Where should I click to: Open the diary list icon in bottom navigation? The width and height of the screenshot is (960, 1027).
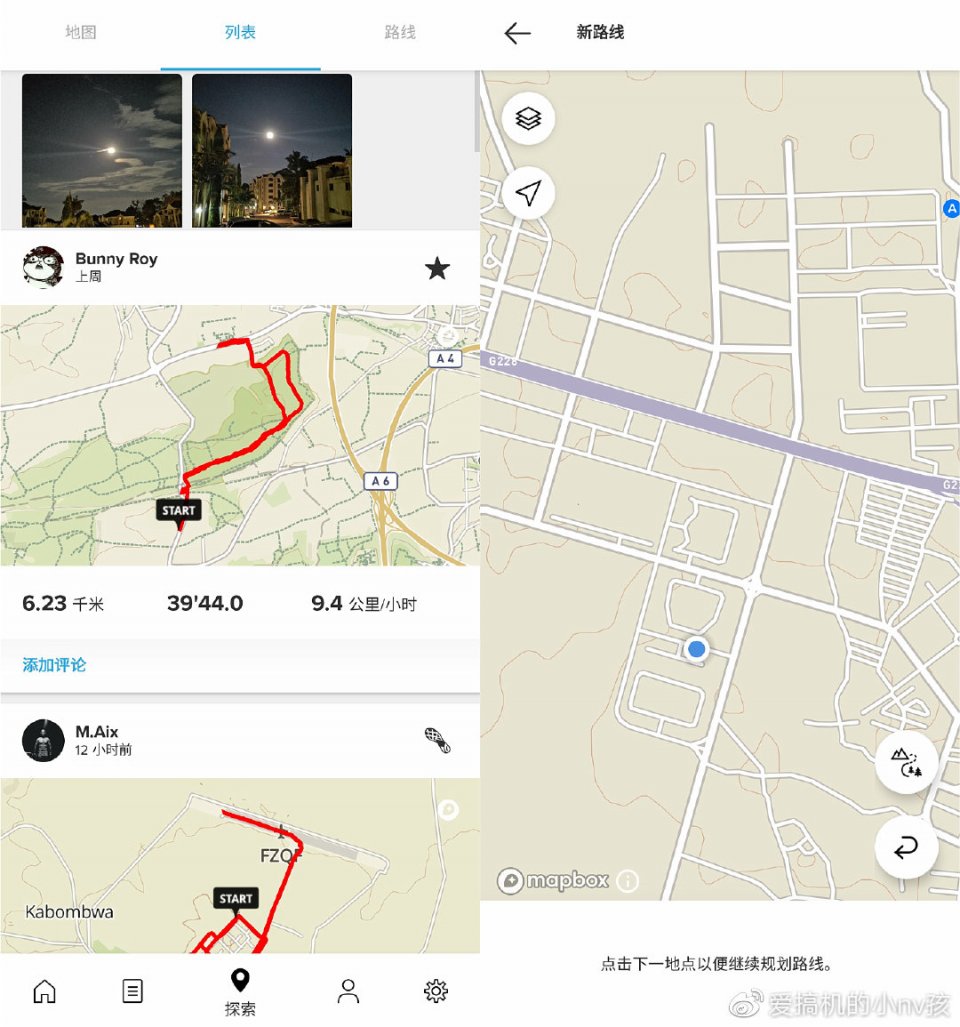point(132,990)
